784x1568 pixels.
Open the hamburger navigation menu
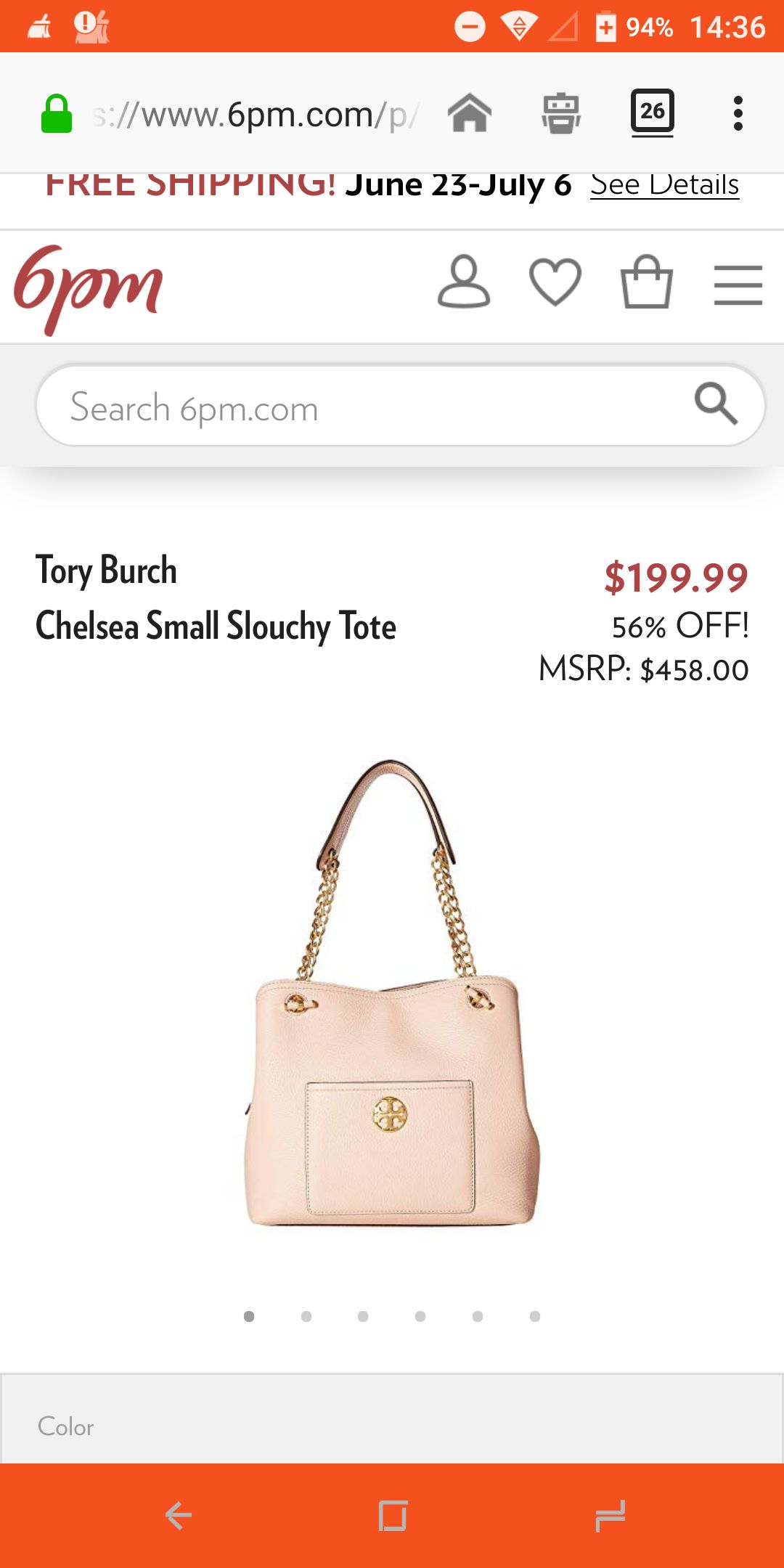tap(738, 285)
